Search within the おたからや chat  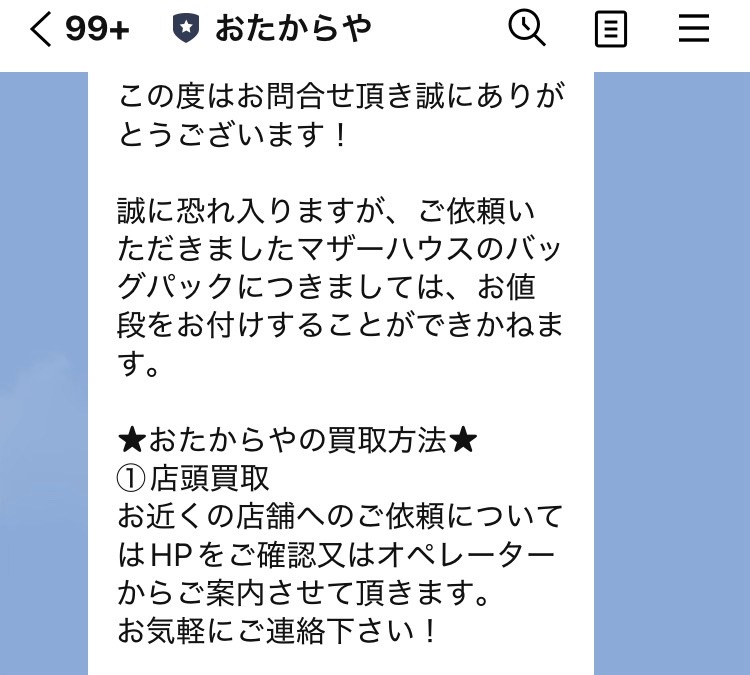tap(526, 29)
